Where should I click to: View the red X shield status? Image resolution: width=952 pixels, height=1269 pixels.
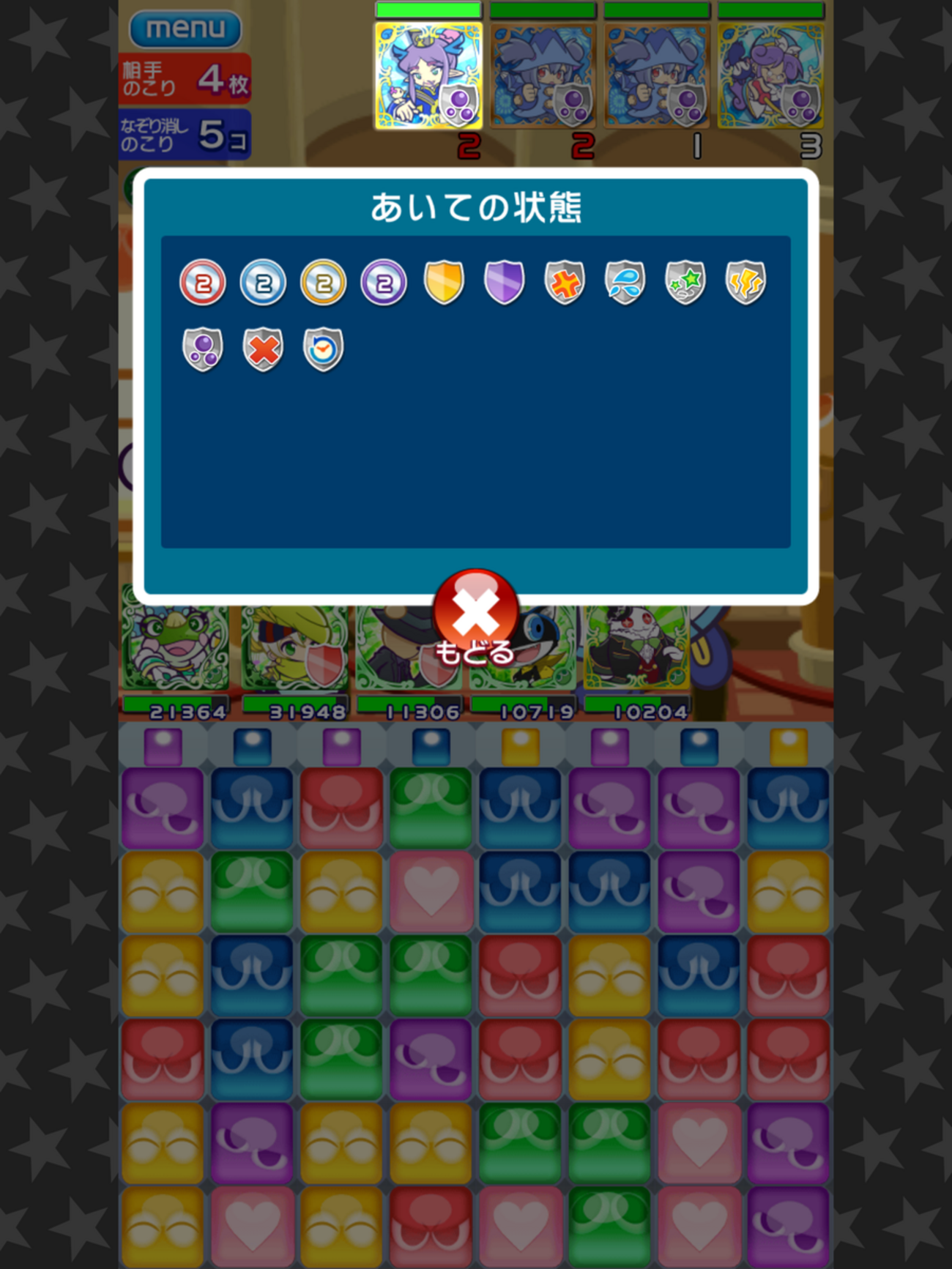(263, 349)
